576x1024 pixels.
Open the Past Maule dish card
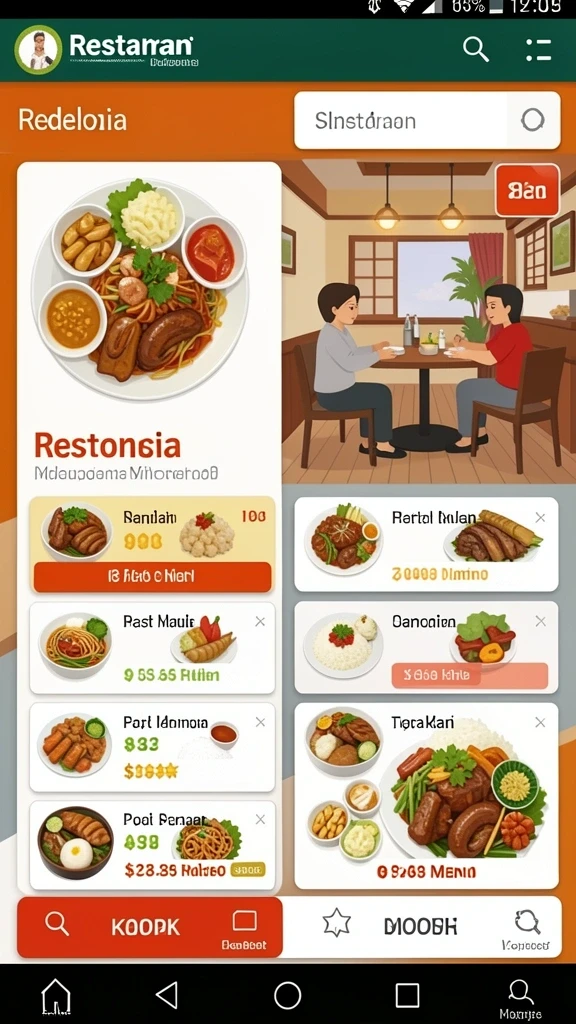152,648
